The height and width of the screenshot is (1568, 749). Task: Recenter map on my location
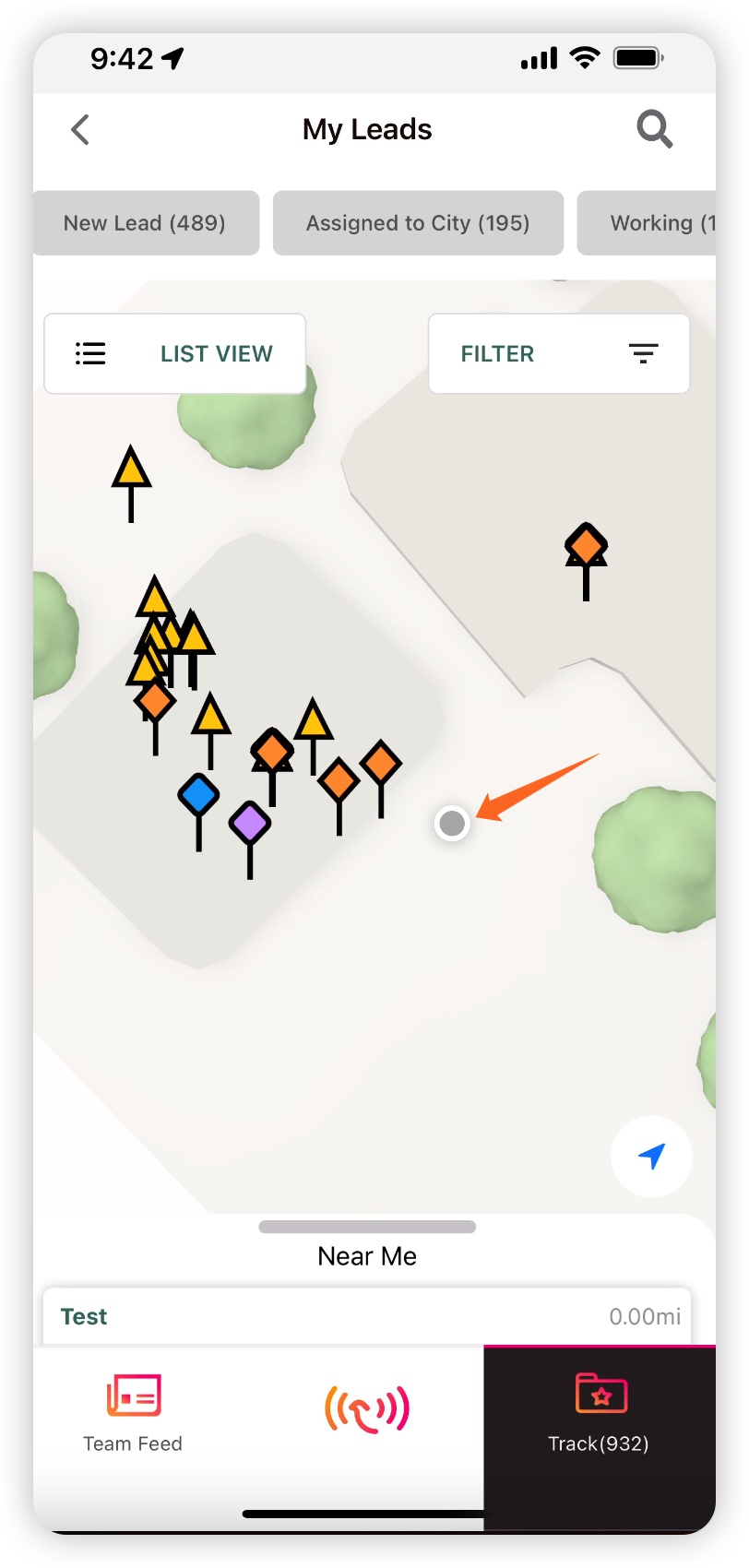coord(651,1157)
